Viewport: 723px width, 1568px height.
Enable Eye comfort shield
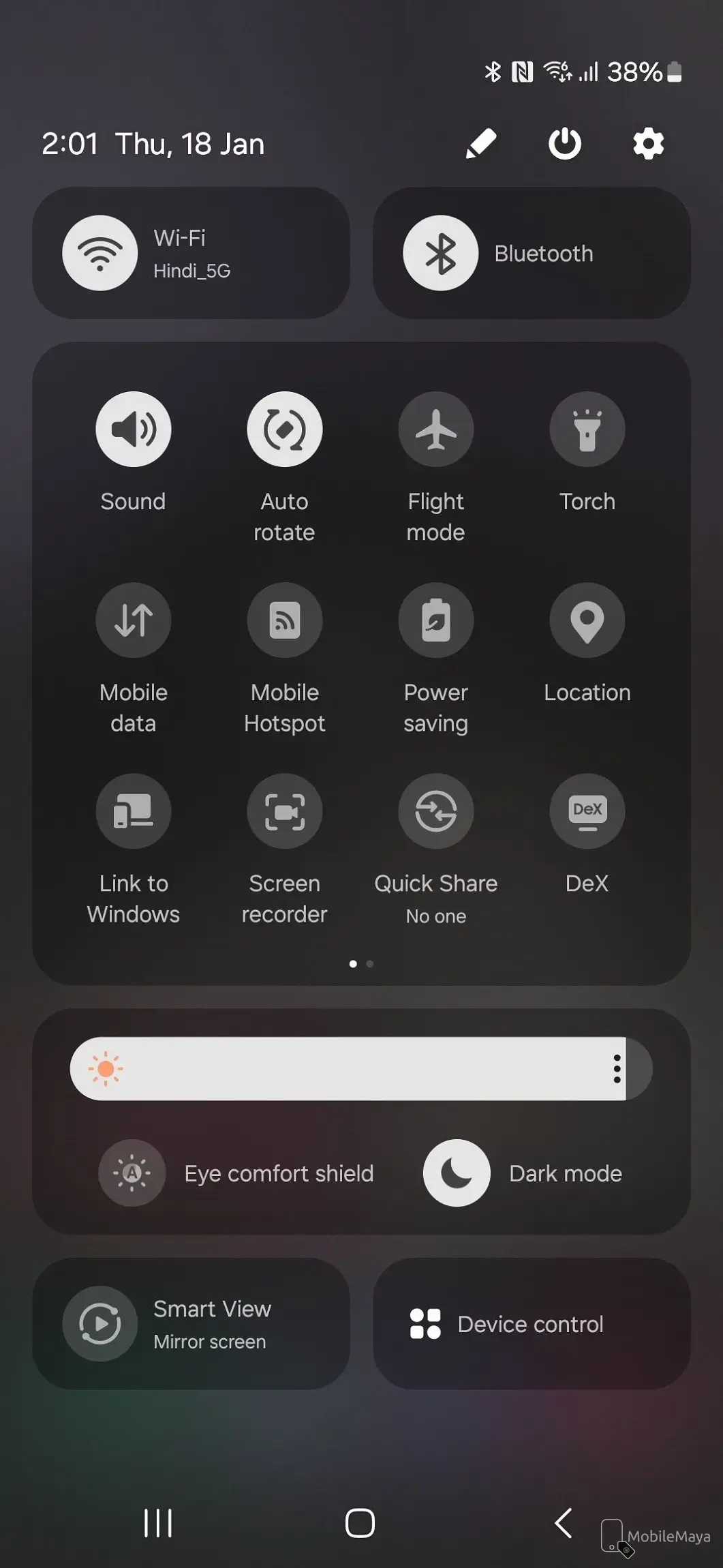pyautogui.click(x=132, y=1173)
